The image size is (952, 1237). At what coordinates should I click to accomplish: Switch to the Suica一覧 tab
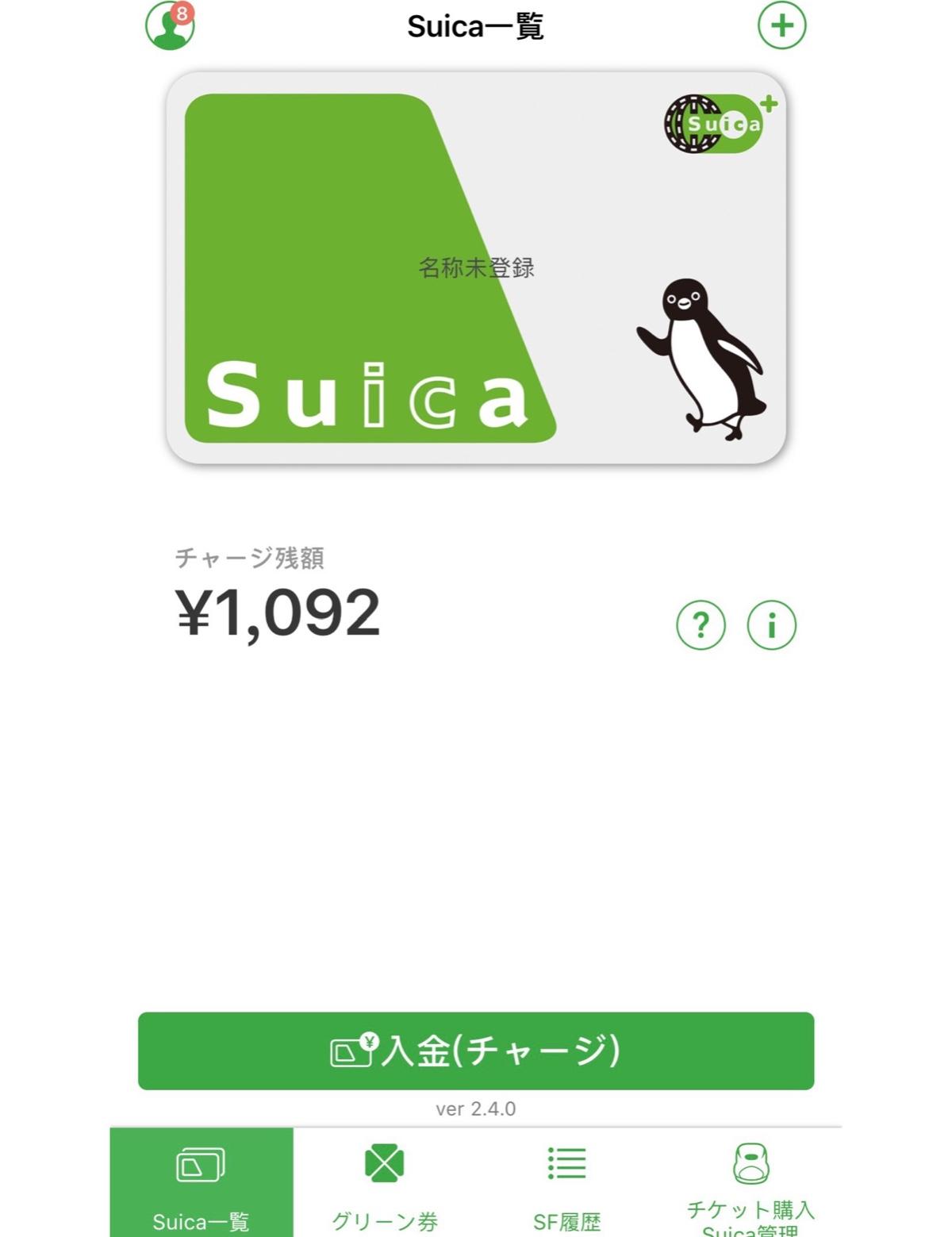[x=202, y=1184]
